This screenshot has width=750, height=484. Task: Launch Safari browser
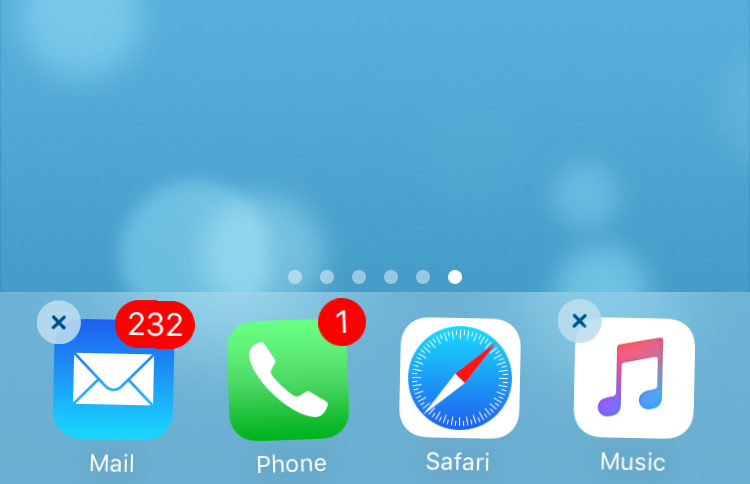point(459,379)
